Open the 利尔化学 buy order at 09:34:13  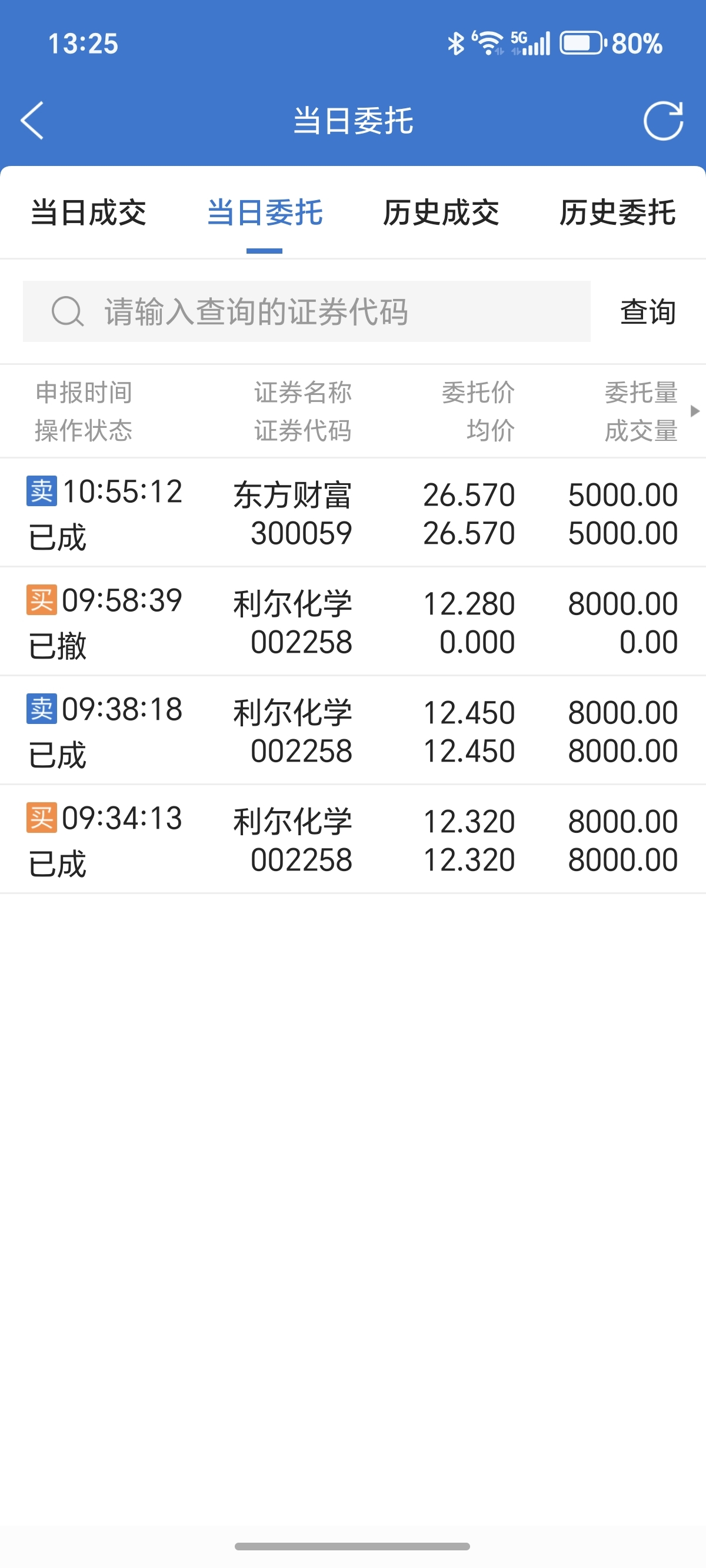(353, 839)
